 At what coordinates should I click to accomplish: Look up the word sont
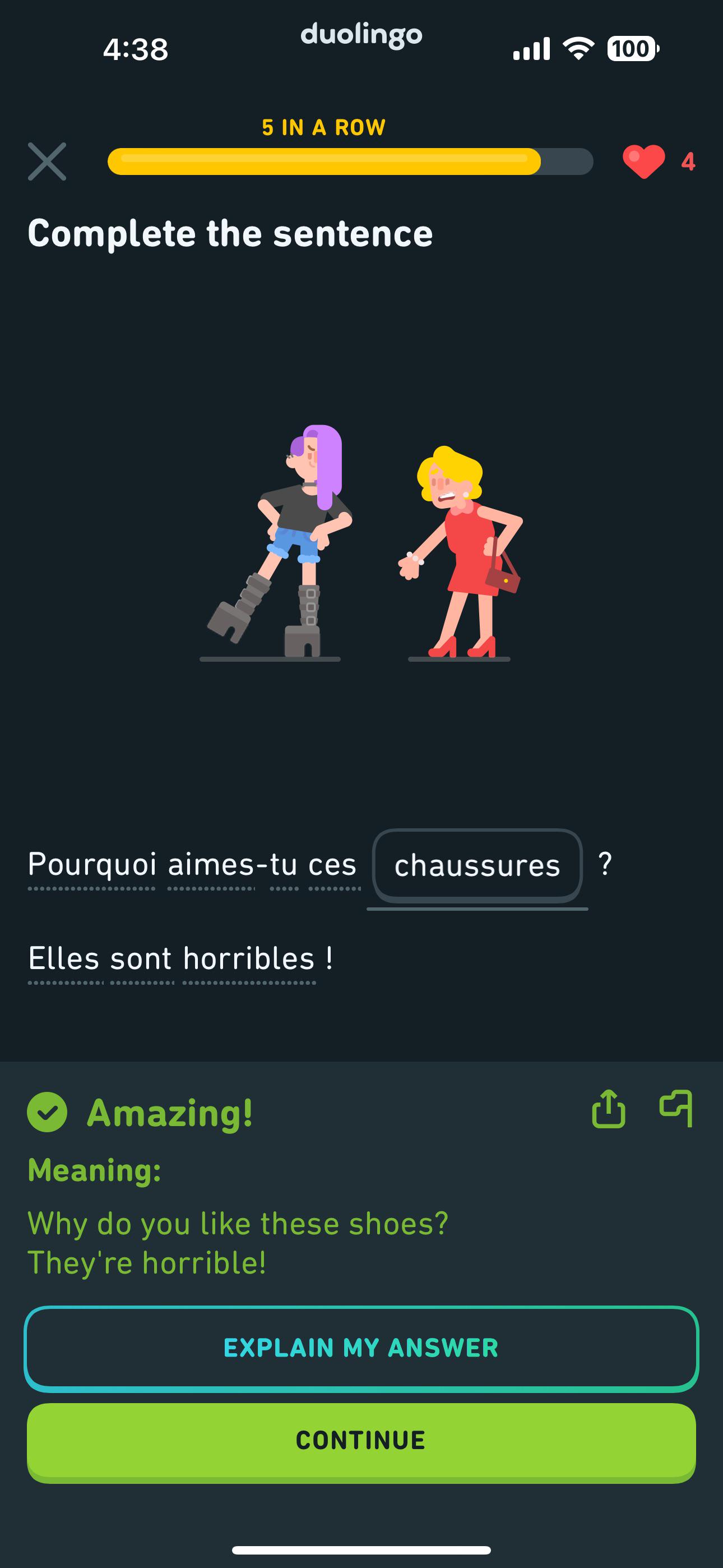click(x=141, y=959)
